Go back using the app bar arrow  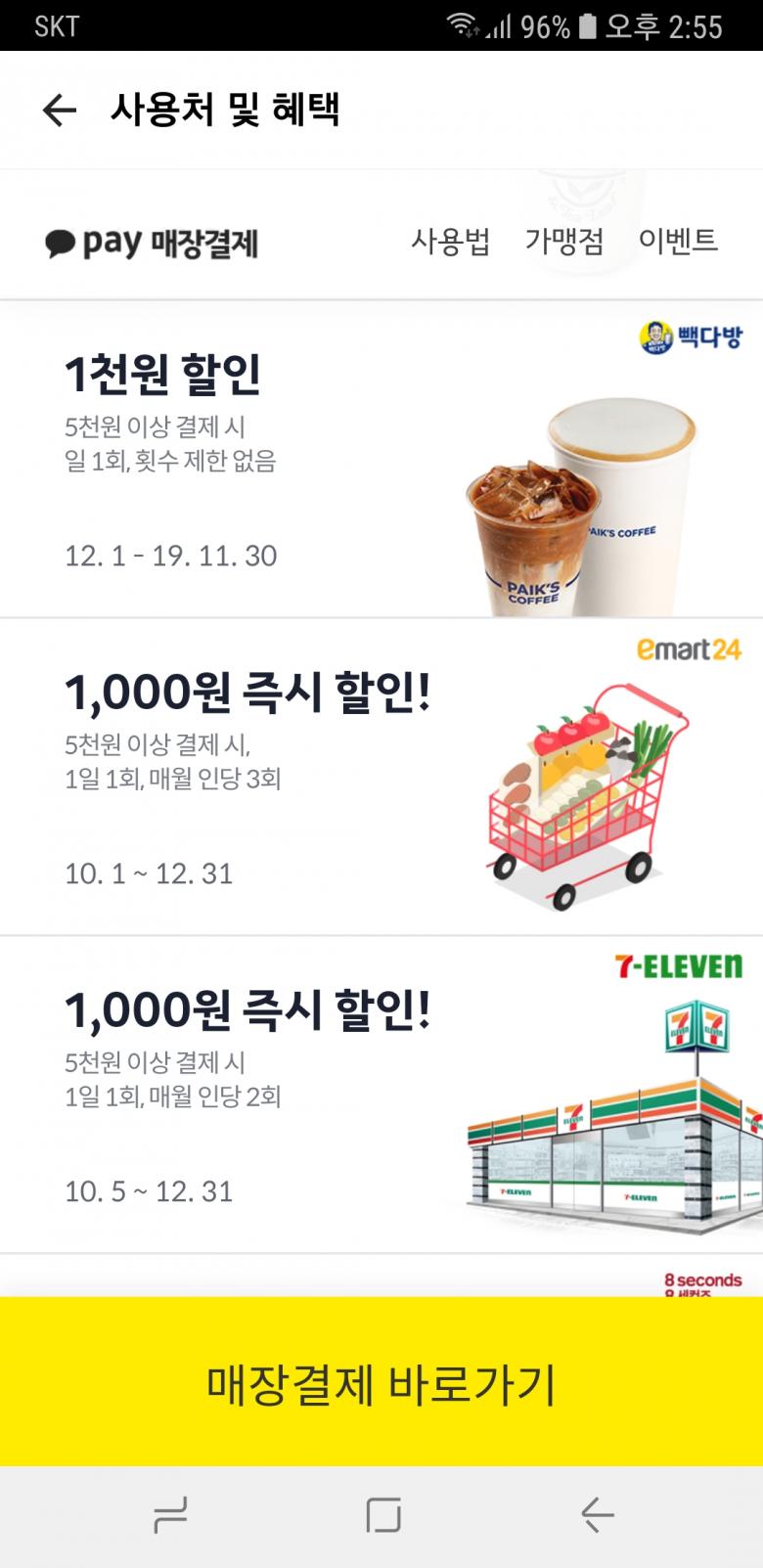click(59, 110)
